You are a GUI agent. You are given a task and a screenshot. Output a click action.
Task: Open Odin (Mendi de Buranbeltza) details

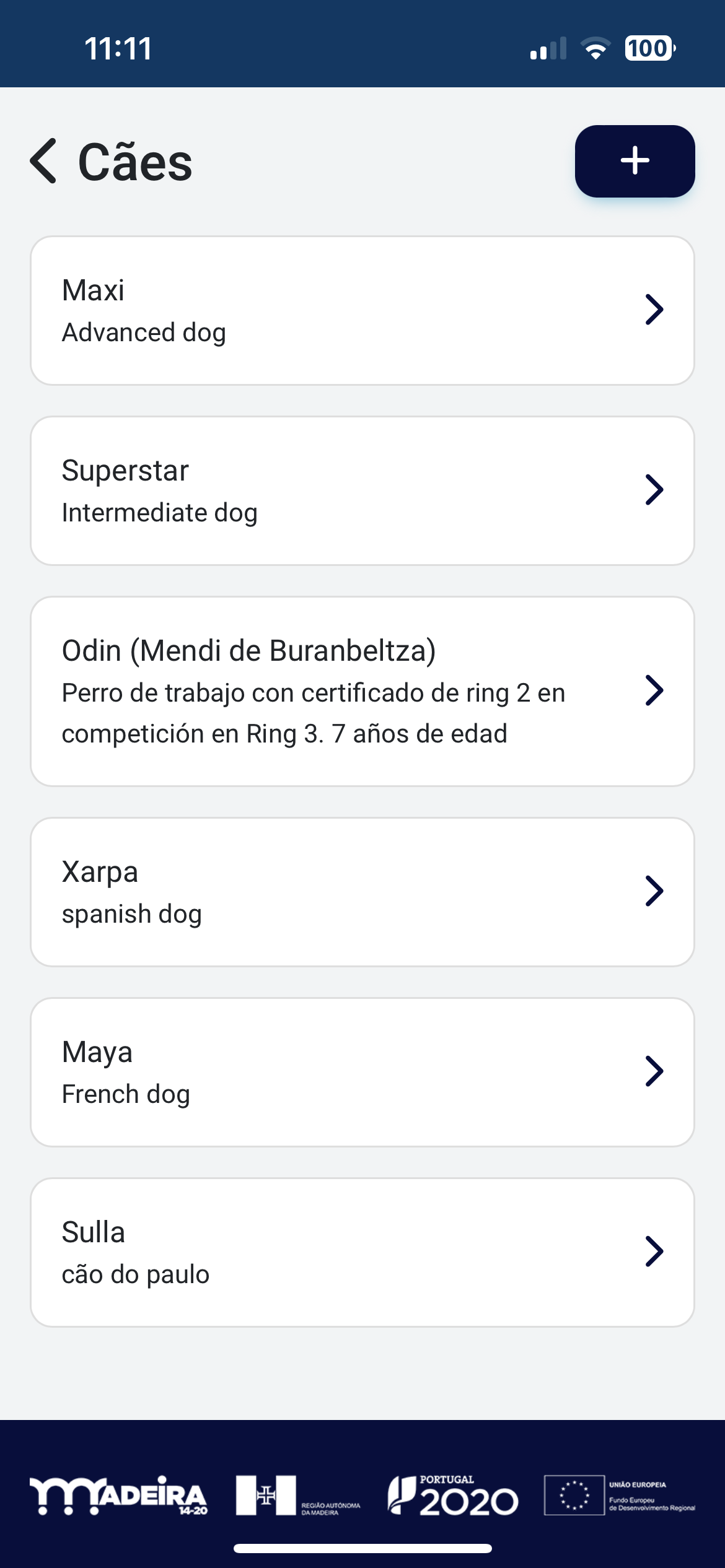click(362, 691)
